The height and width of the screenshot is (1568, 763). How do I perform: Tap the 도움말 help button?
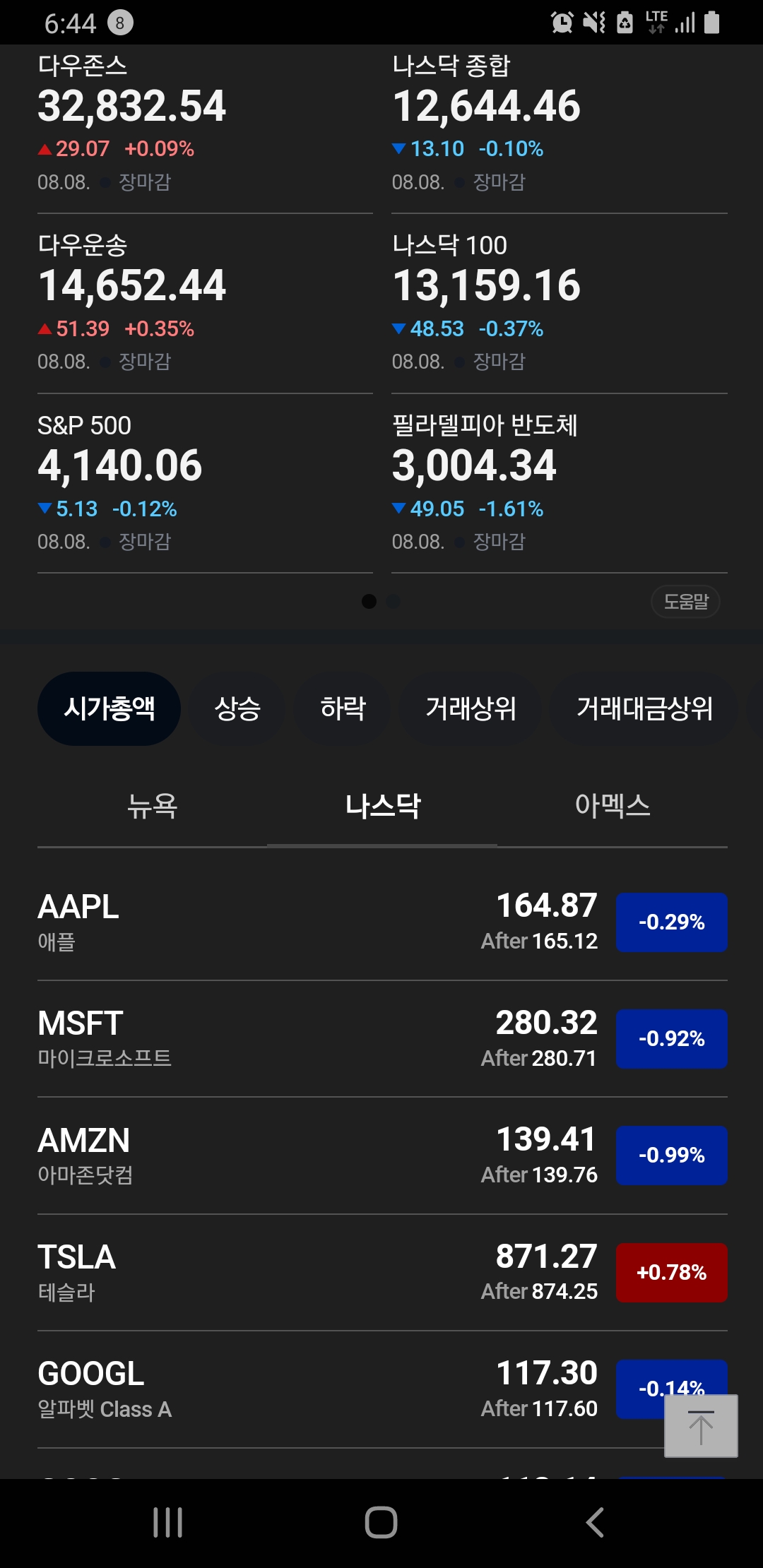(685, 602)
